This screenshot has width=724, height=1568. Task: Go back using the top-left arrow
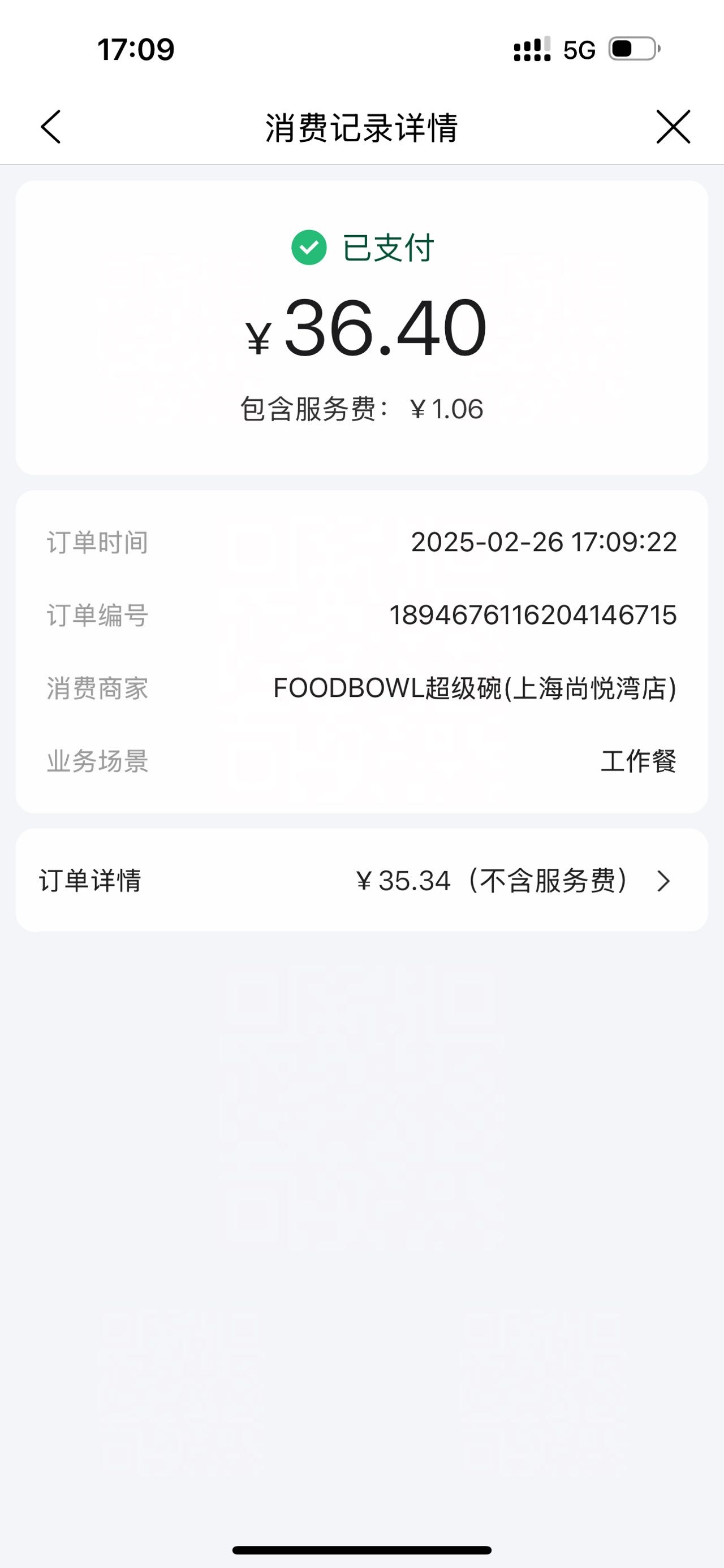(50, 127)
